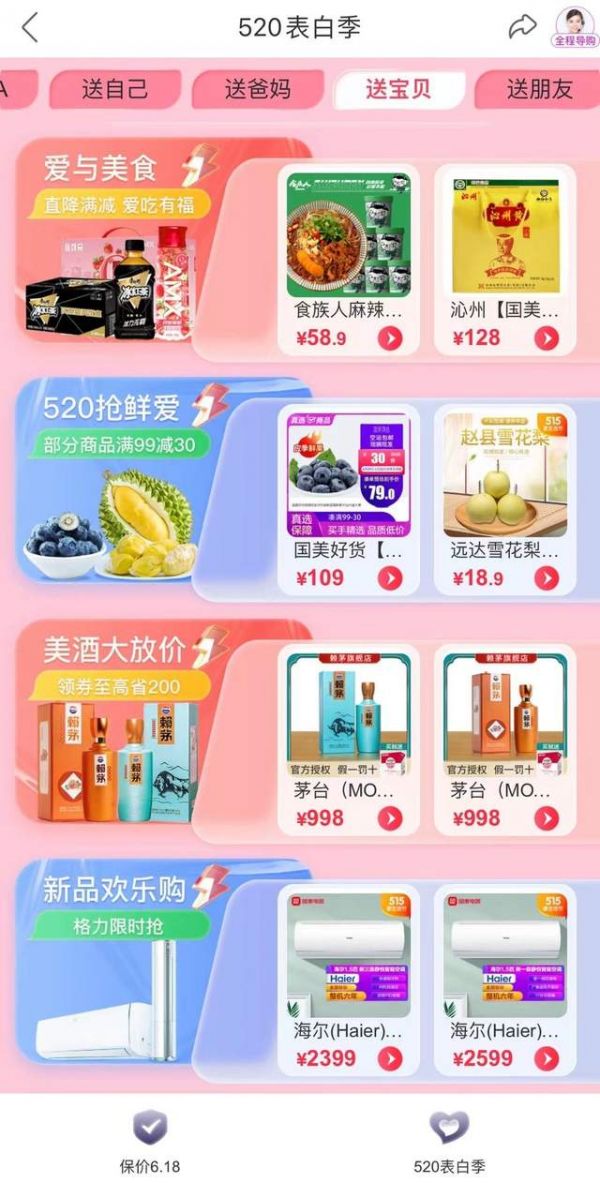600x1183 pixels.
Task: Select the 送宝贝 tab
Action: click(399, 89)
